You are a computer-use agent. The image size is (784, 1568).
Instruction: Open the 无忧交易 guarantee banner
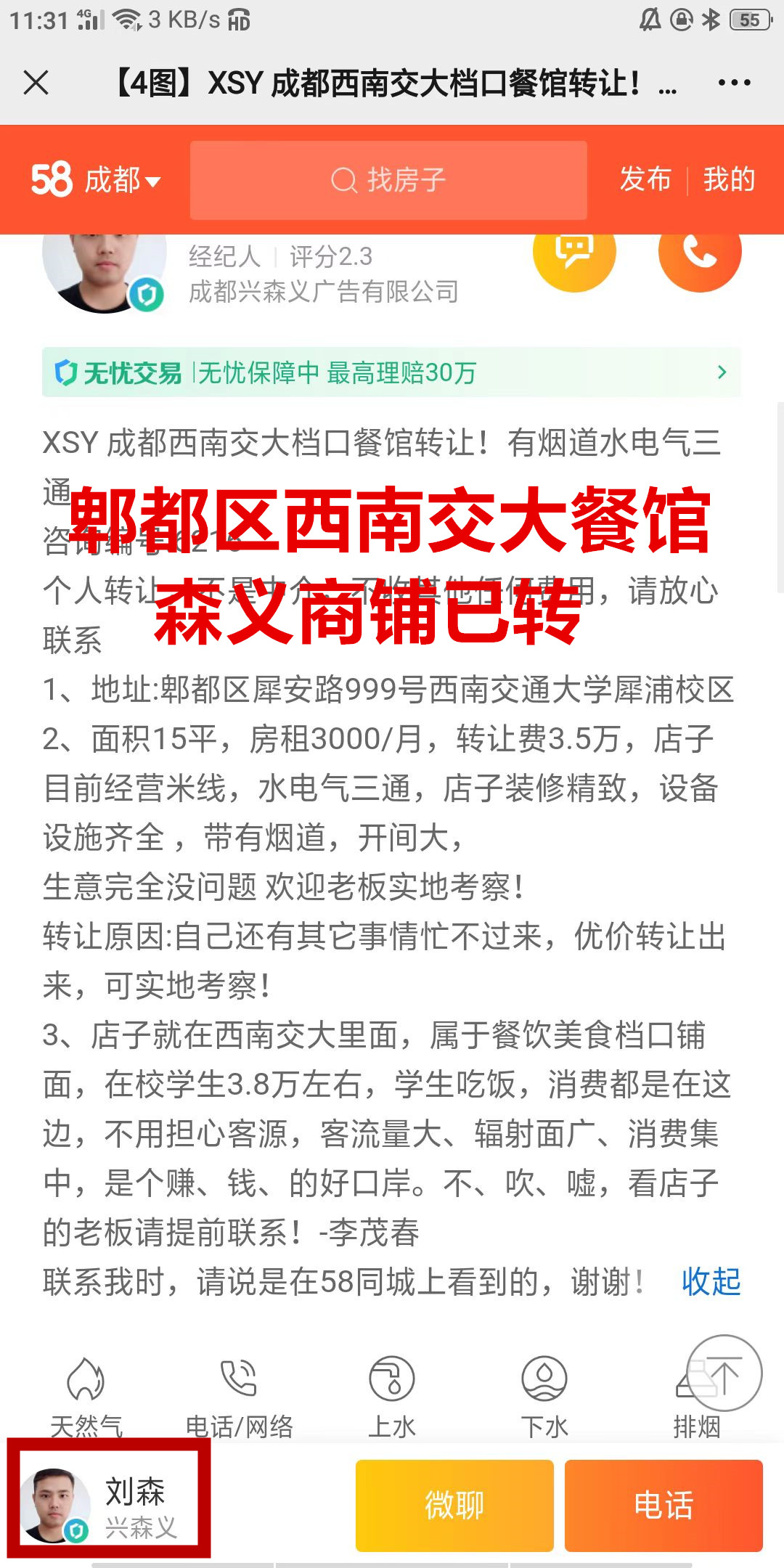coord(391,372)
